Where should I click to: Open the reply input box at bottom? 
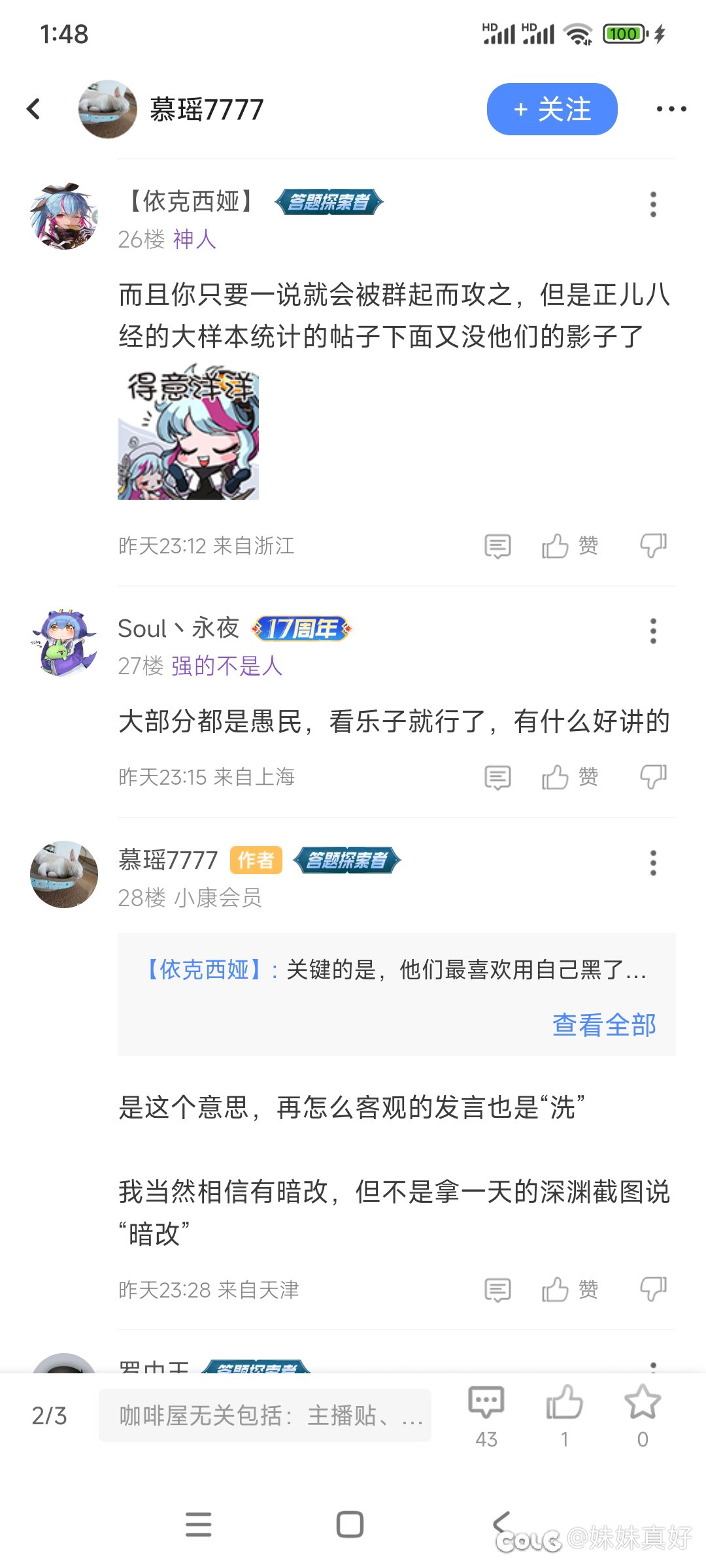pyautogui.click(x=265, y=1415)
